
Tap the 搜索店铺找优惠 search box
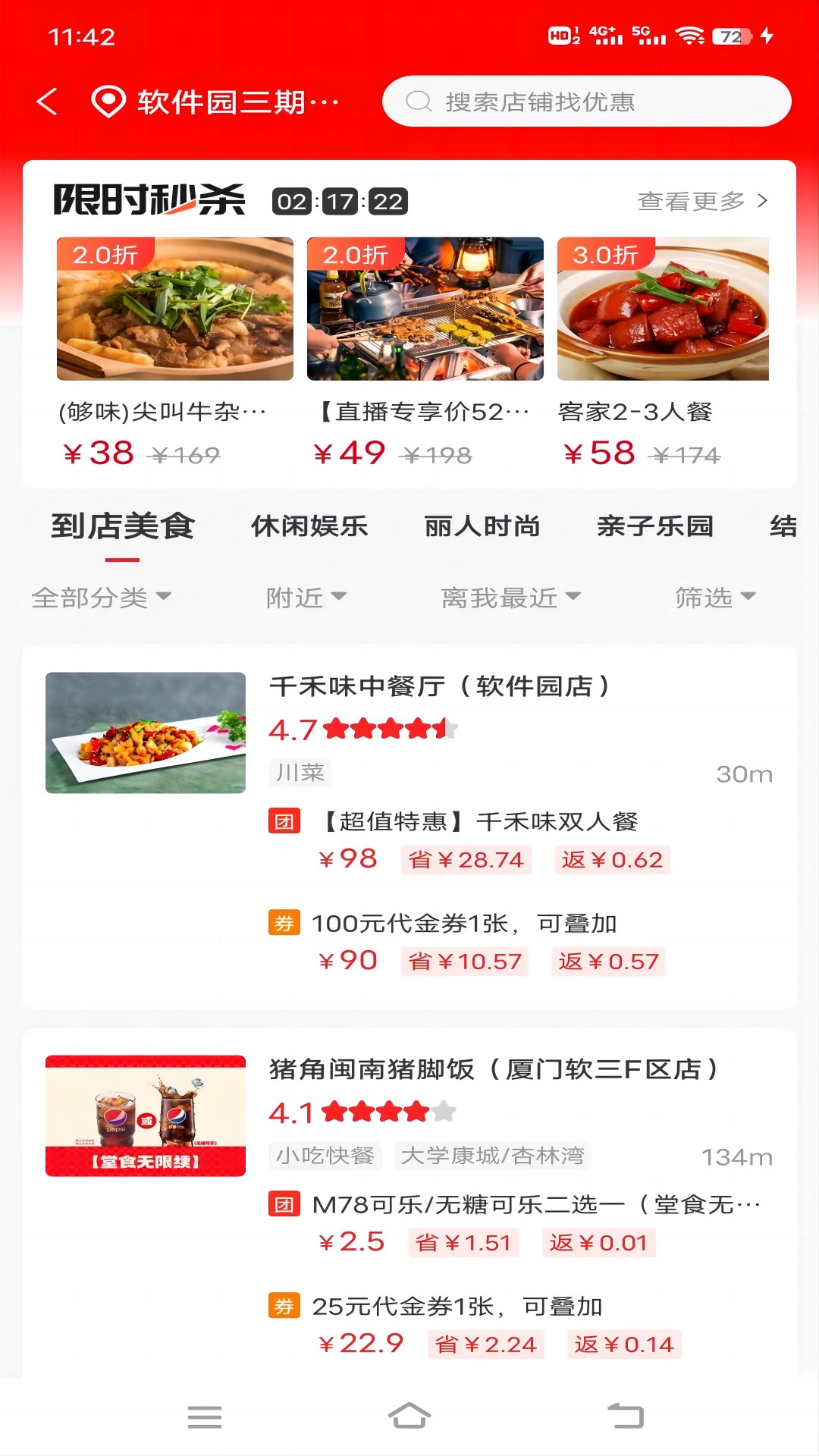[586, 102]
